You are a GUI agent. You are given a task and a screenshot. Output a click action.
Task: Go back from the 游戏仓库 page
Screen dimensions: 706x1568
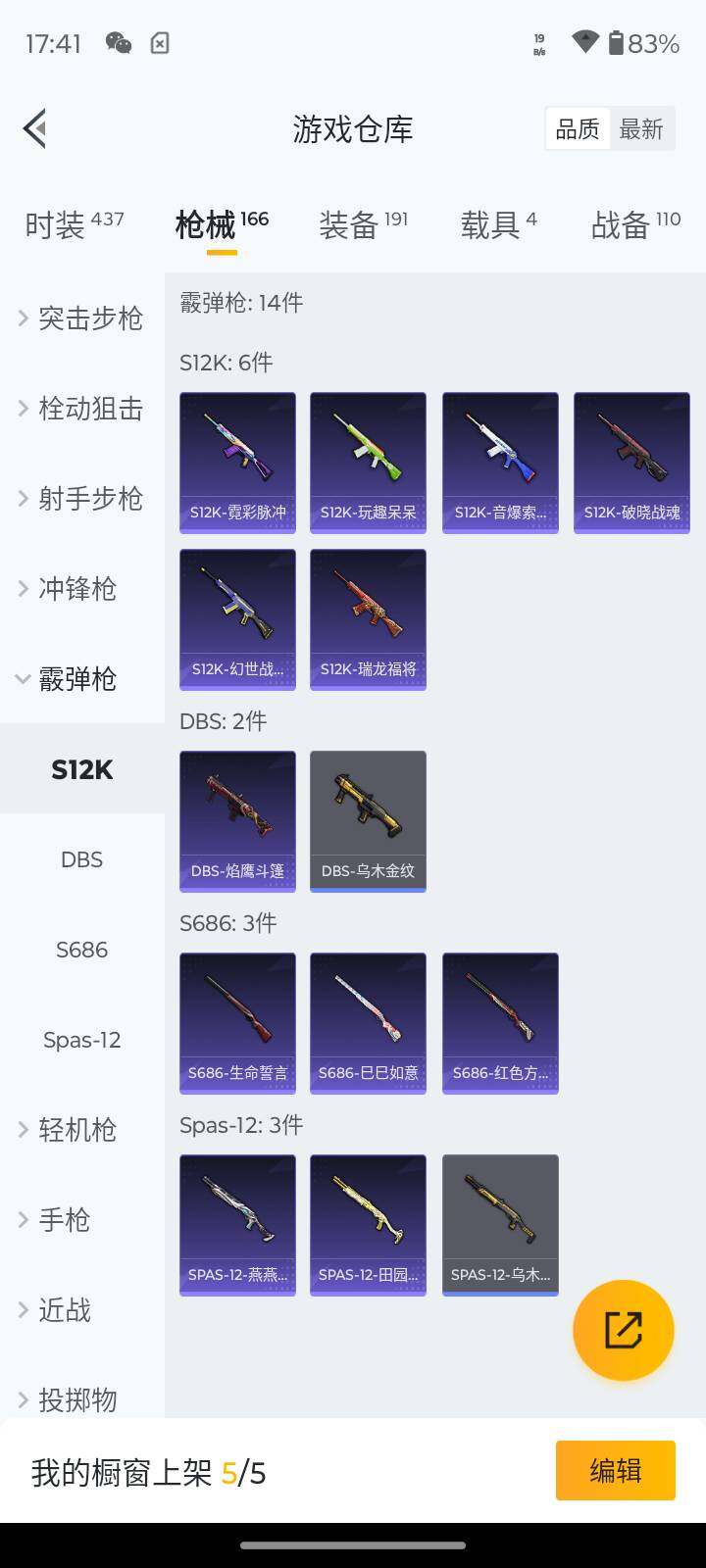pyautogui.click(x=35, y=128)
